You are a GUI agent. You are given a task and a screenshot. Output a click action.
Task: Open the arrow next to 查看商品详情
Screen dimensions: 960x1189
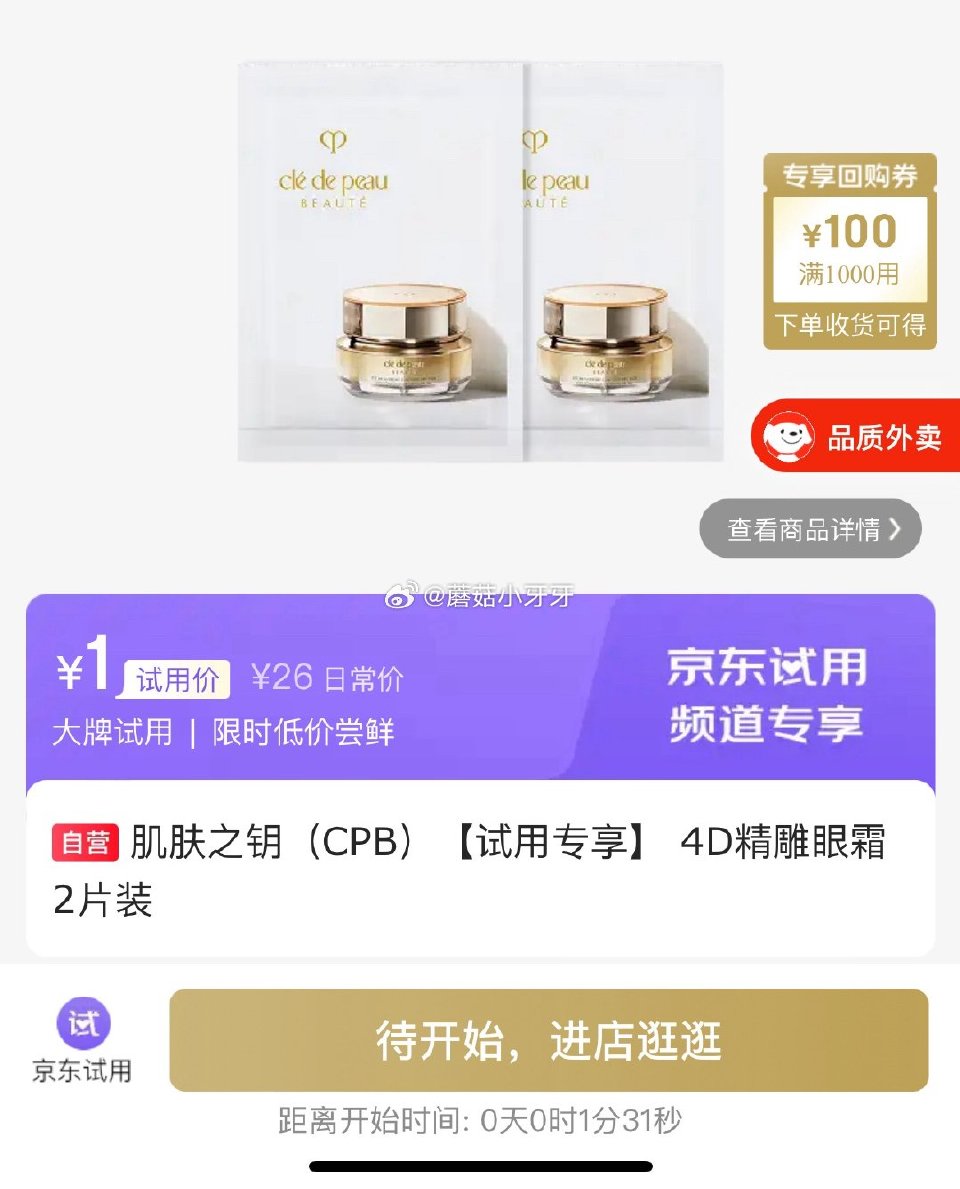(x=893, y=531)
